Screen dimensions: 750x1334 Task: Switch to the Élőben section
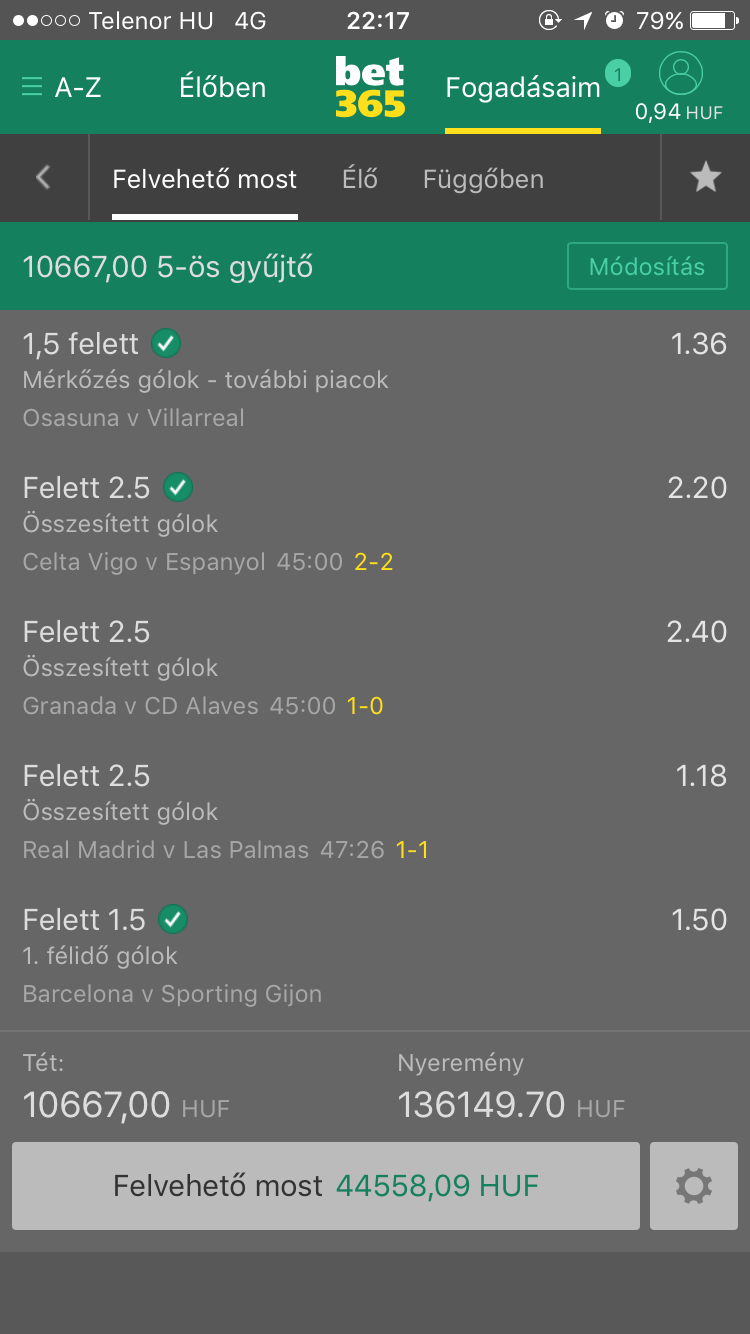[x=222, y=88]
